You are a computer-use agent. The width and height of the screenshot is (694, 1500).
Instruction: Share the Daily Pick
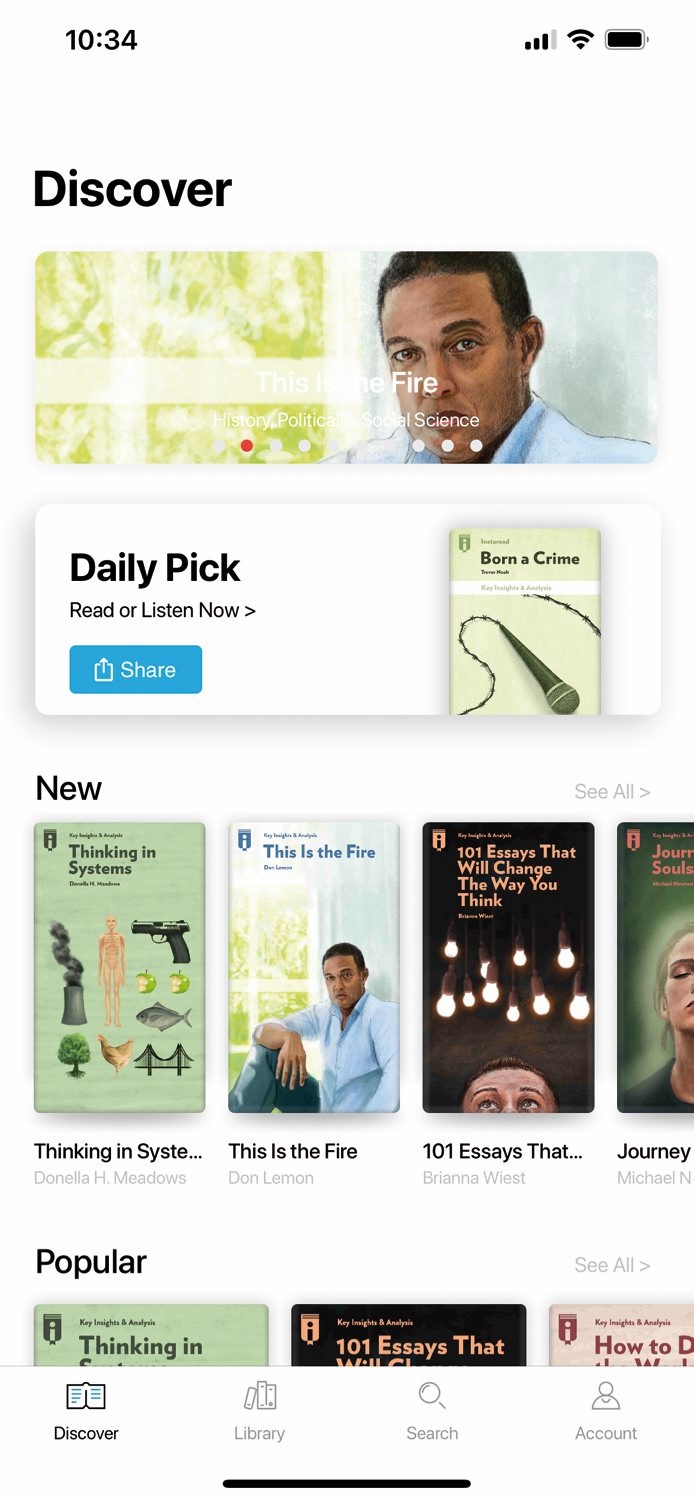point(135,670)
